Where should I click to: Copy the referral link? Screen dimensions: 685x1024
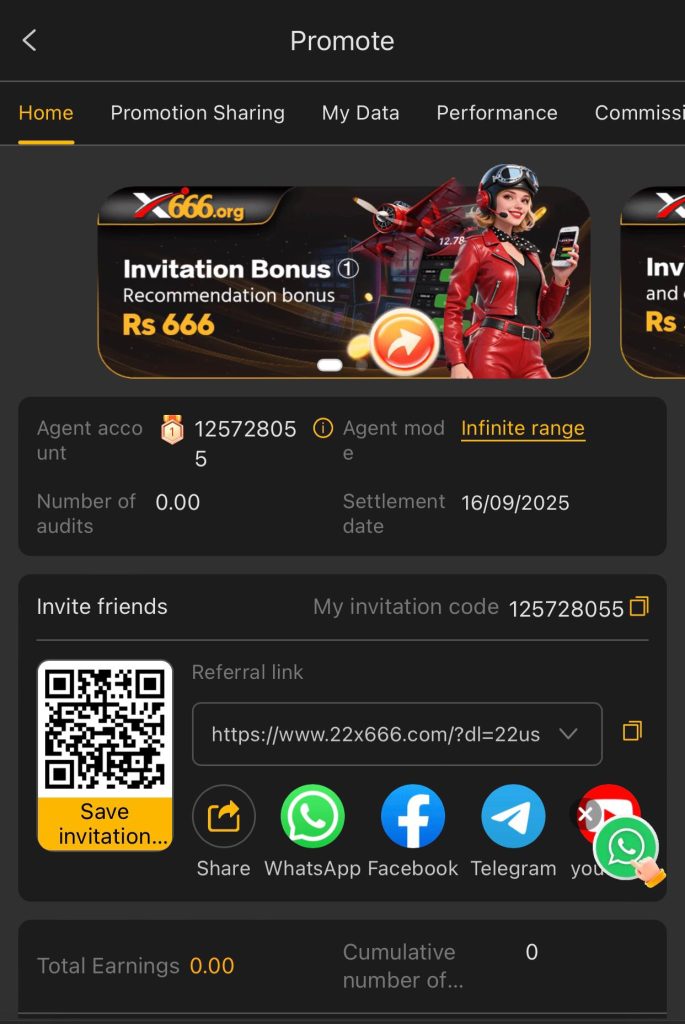click(631, 732)
